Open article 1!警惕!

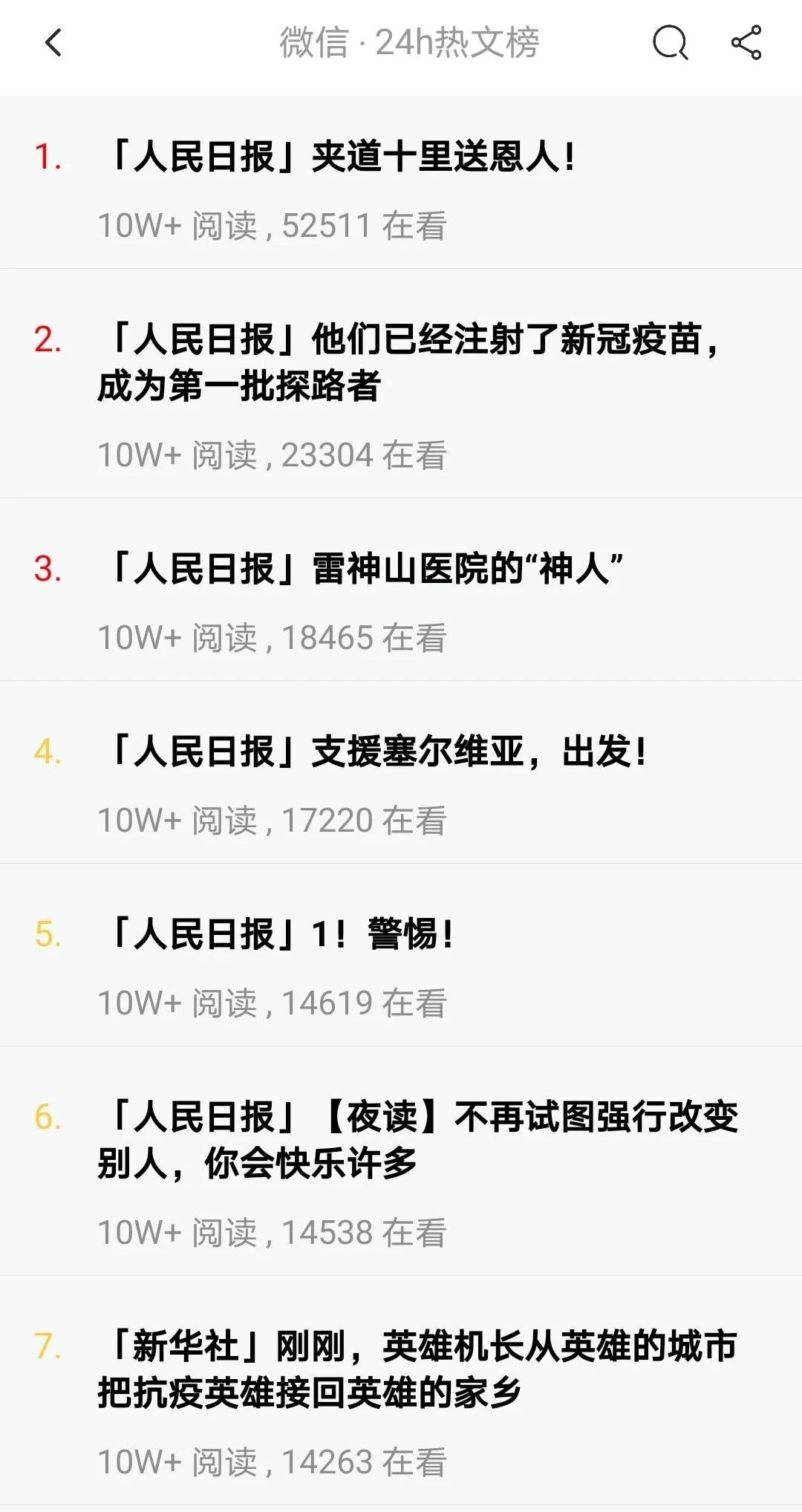tap(401, 955)
